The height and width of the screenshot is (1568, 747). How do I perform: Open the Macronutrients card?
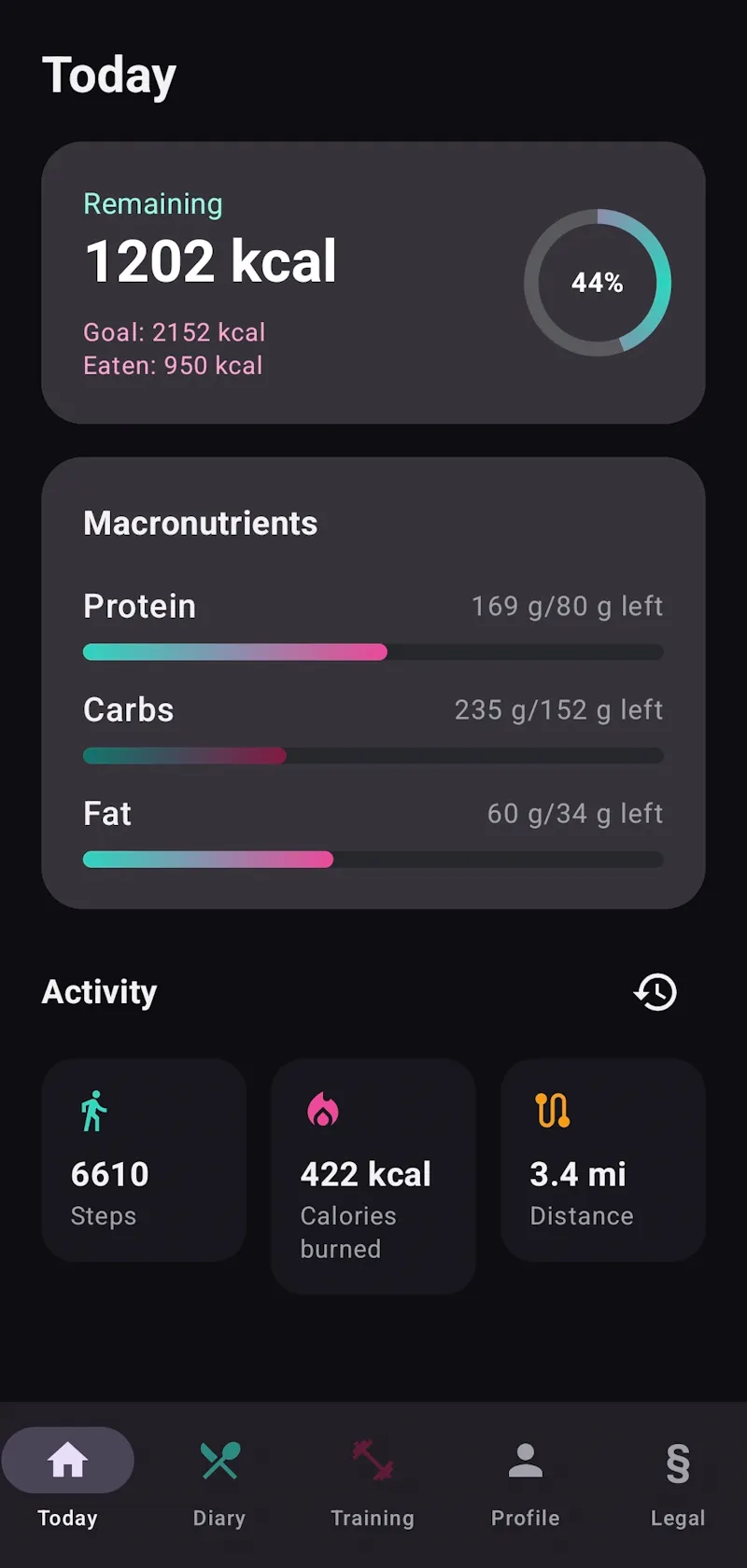[x=373, y=682]
